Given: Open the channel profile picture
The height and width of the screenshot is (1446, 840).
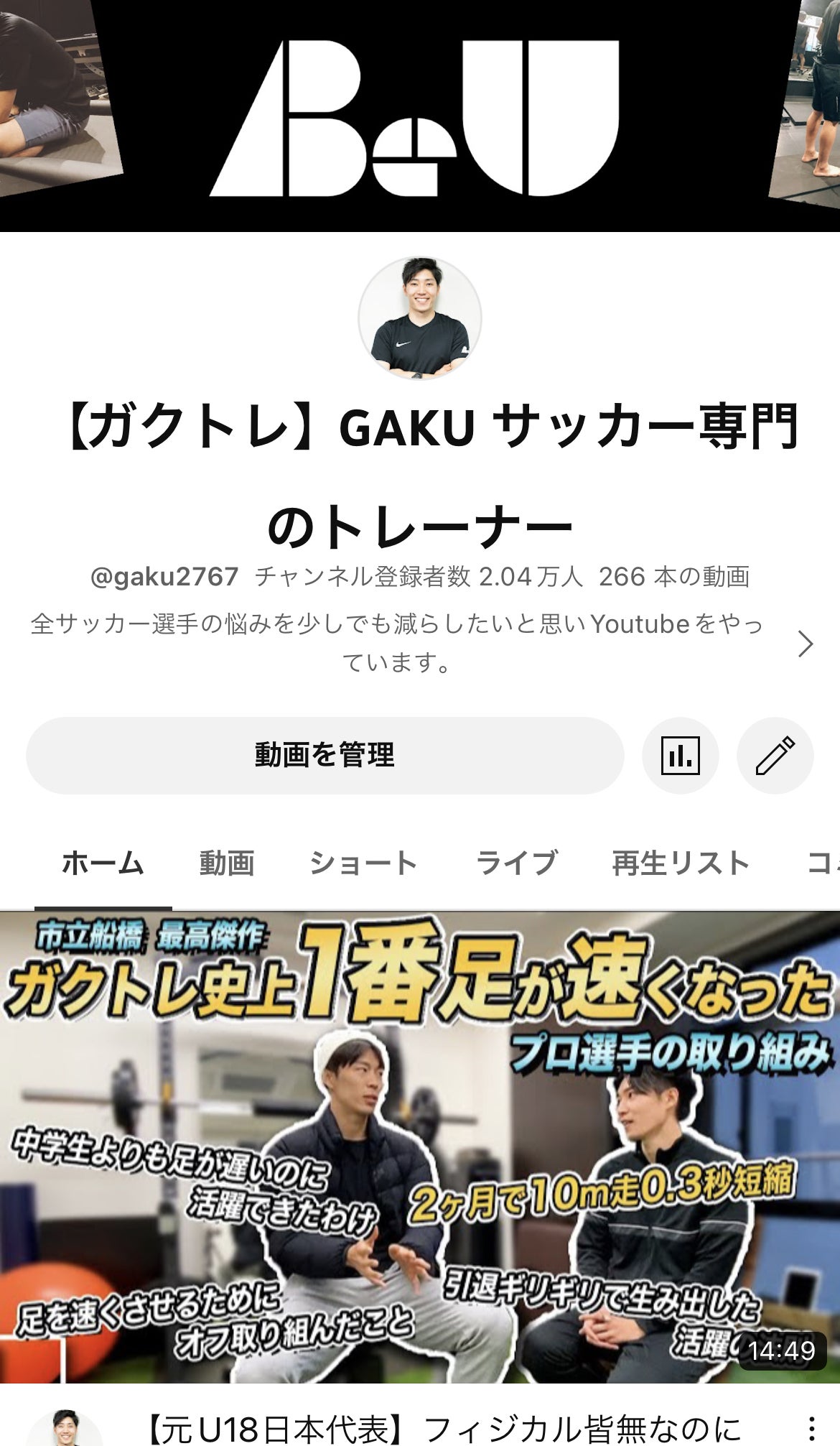Looking at the screenshot, I should point(420,318).
